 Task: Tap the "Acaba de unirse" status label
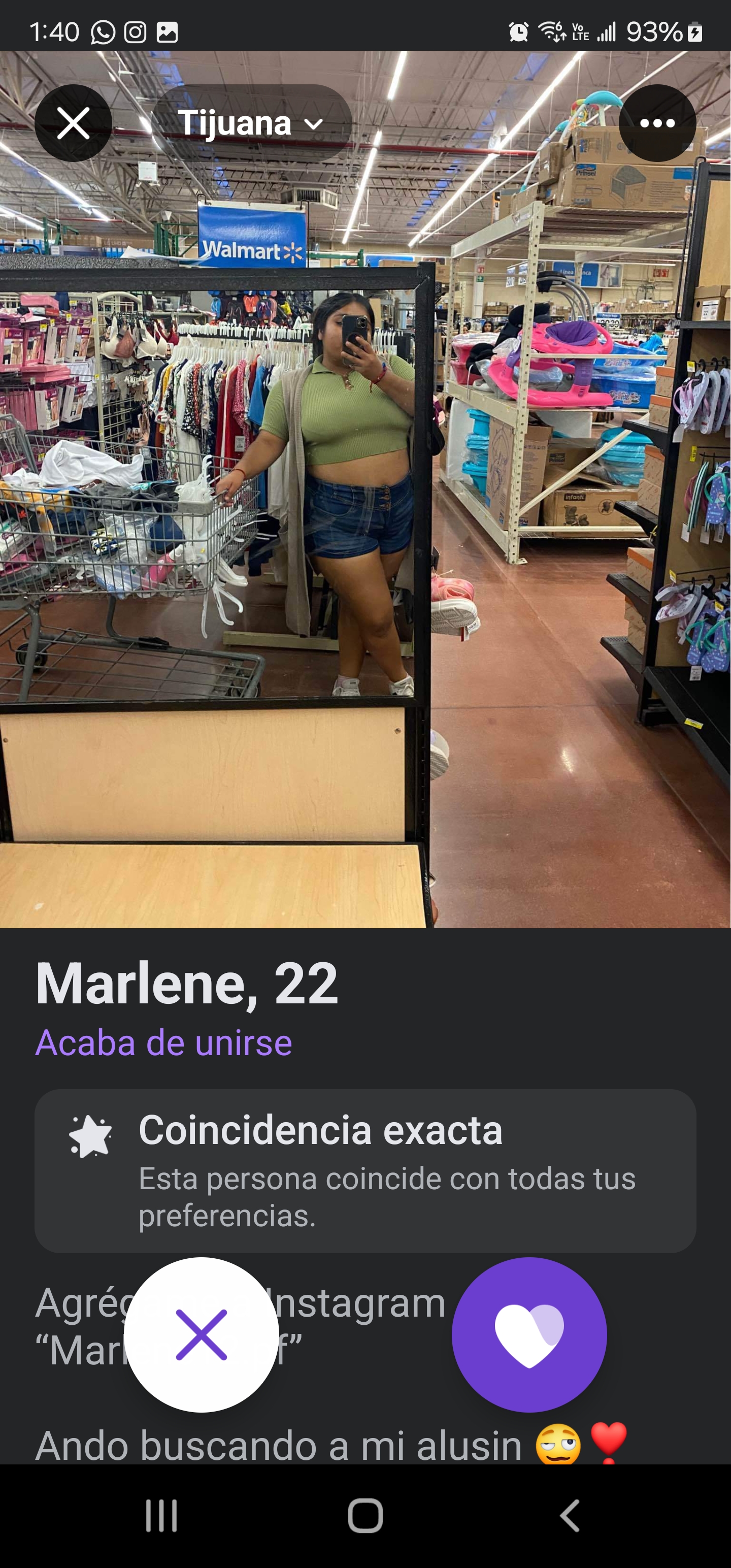tap(163, 1042)
